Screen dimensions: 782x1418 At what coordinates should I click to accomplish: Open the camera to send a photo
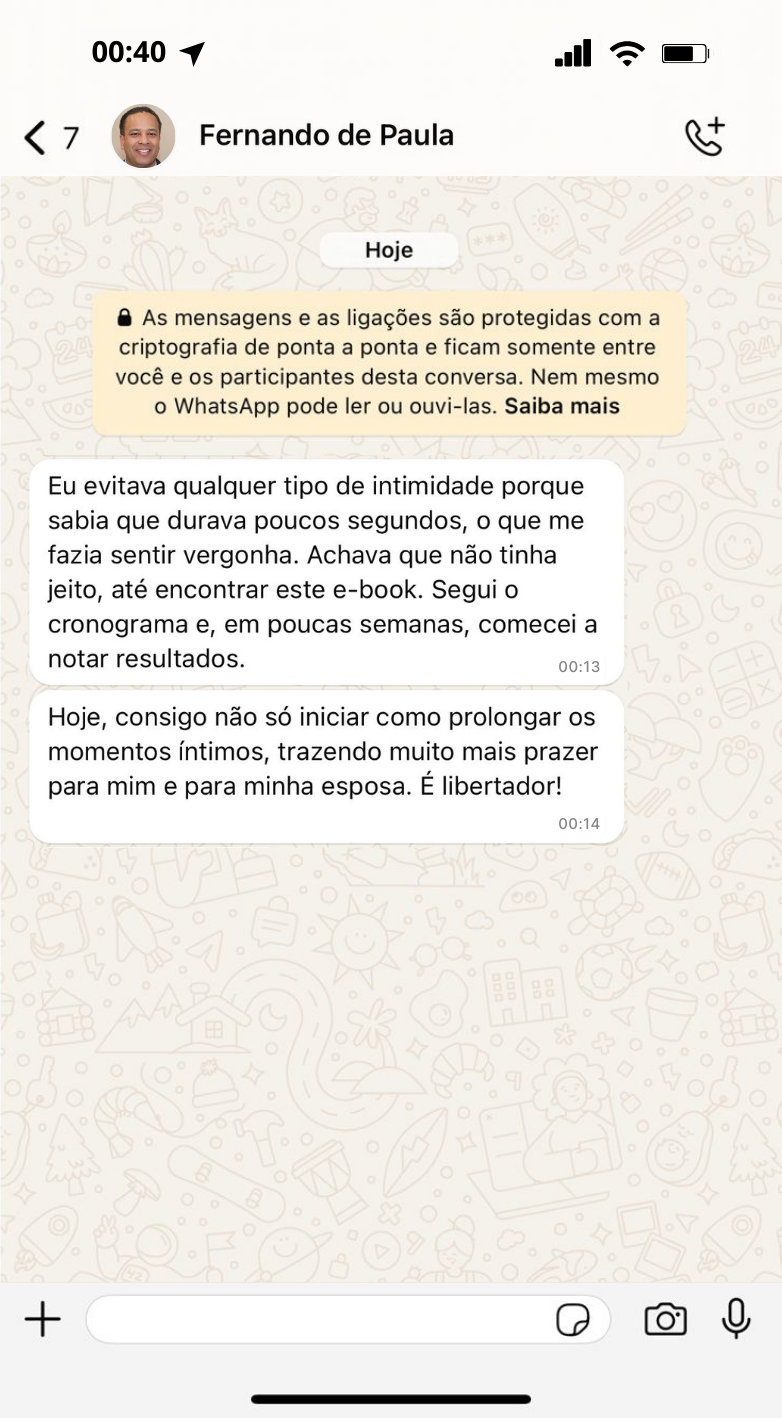point(665,1319)
